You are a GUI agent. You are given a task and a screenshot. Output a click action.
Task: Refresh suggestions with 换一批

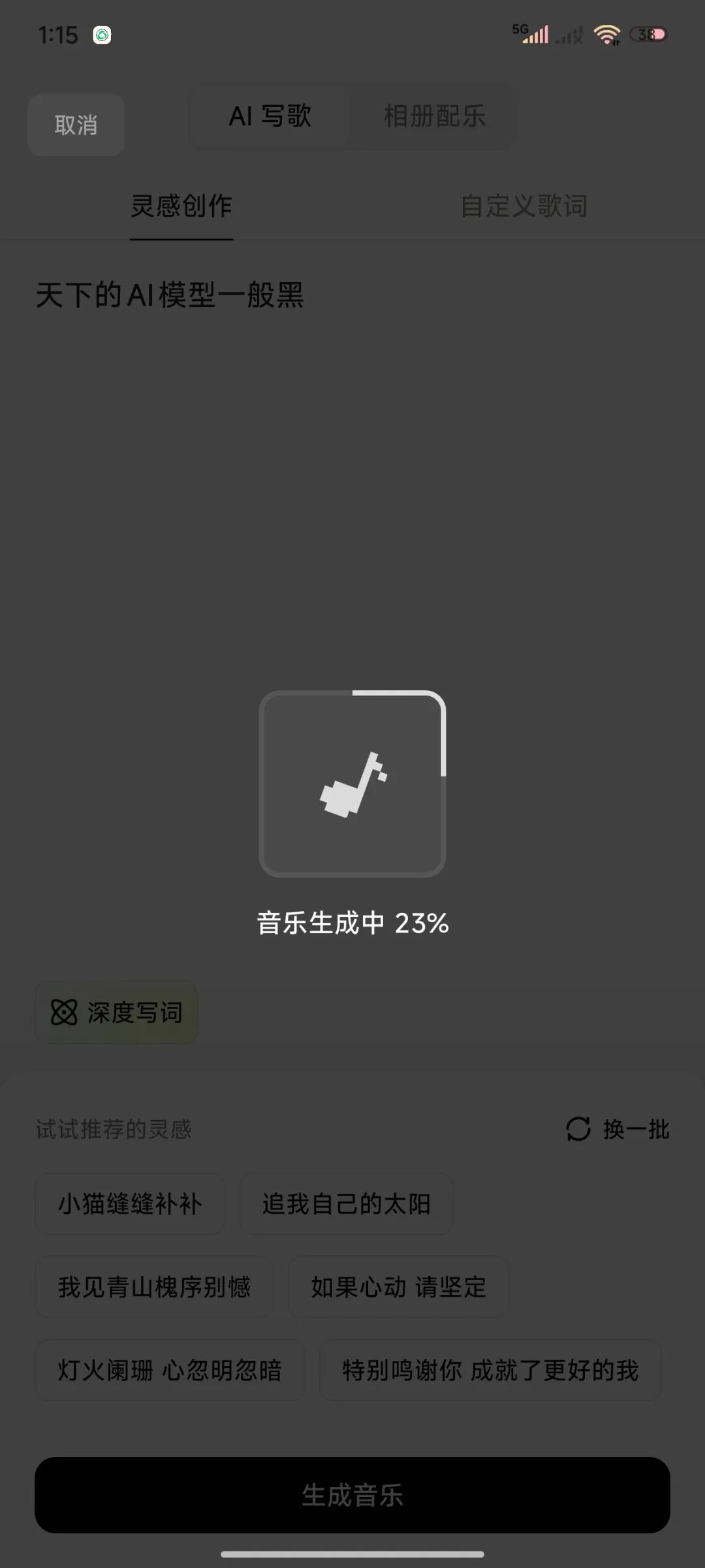(x=618, y=1129)
